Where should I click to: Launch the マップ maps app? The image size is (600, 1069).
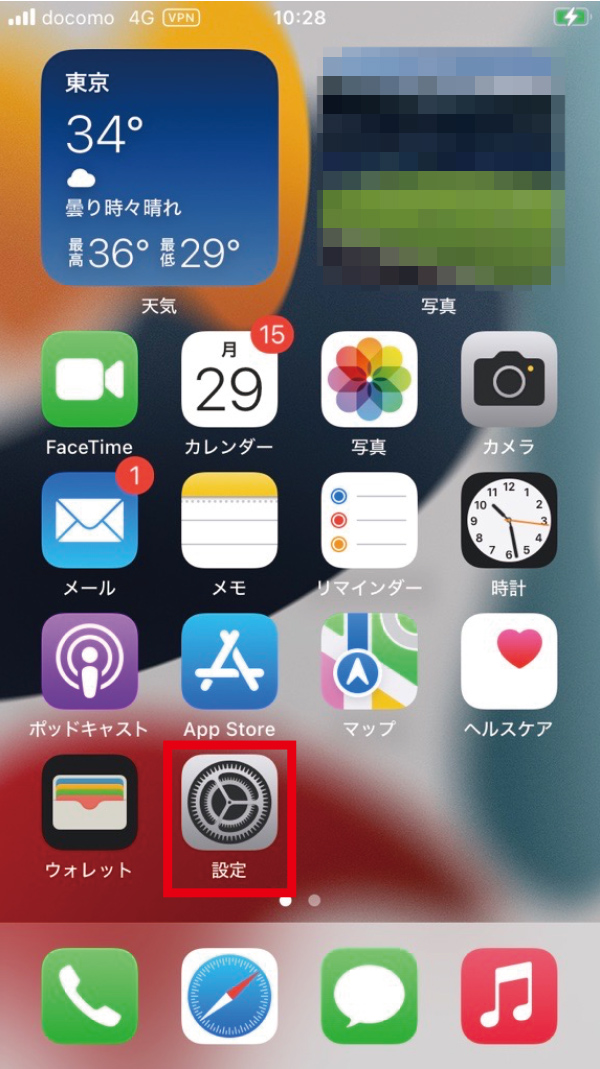pos(369,661)
